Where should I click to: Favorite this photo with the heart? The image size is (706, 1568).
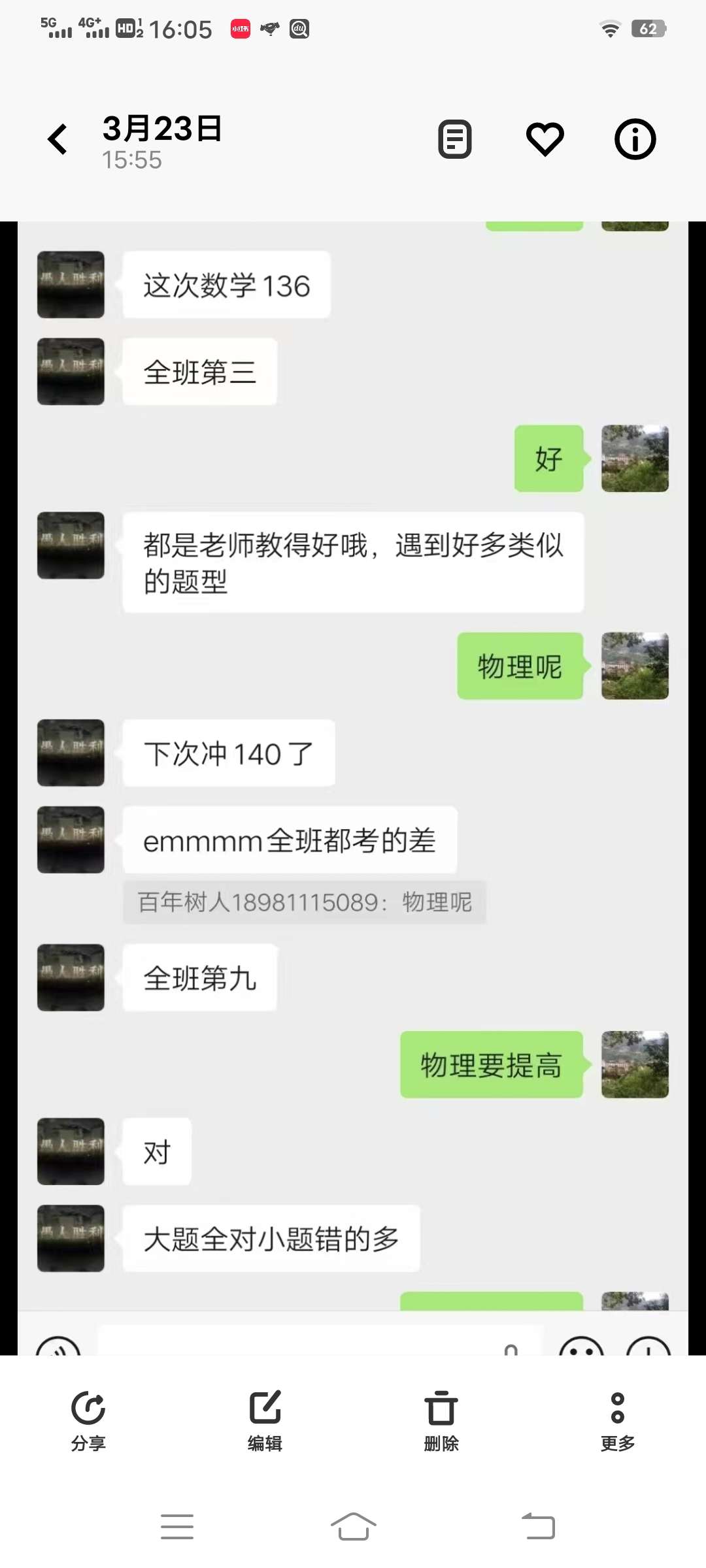(x=545, y=139)
